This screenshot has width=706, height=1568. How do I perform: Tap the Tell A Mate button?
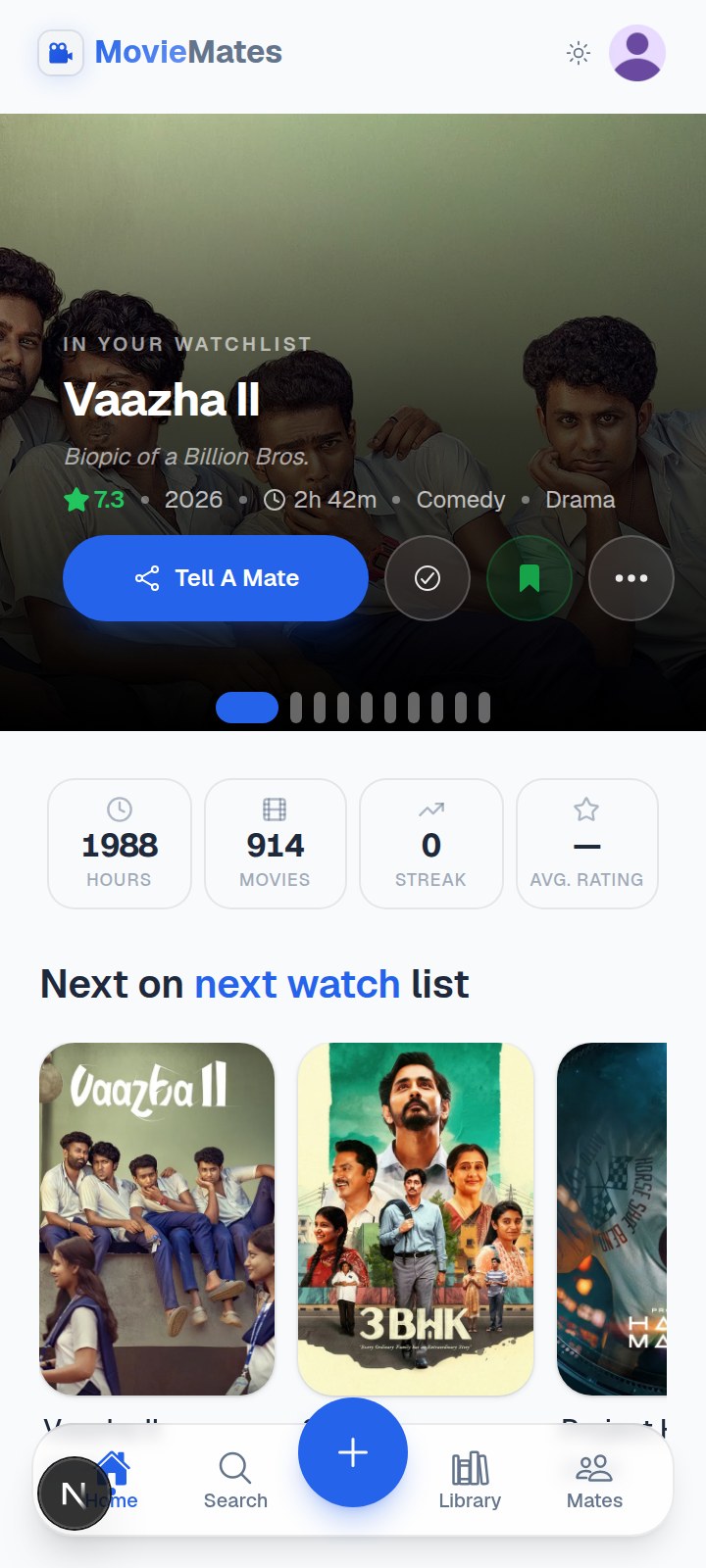[216, 578]
